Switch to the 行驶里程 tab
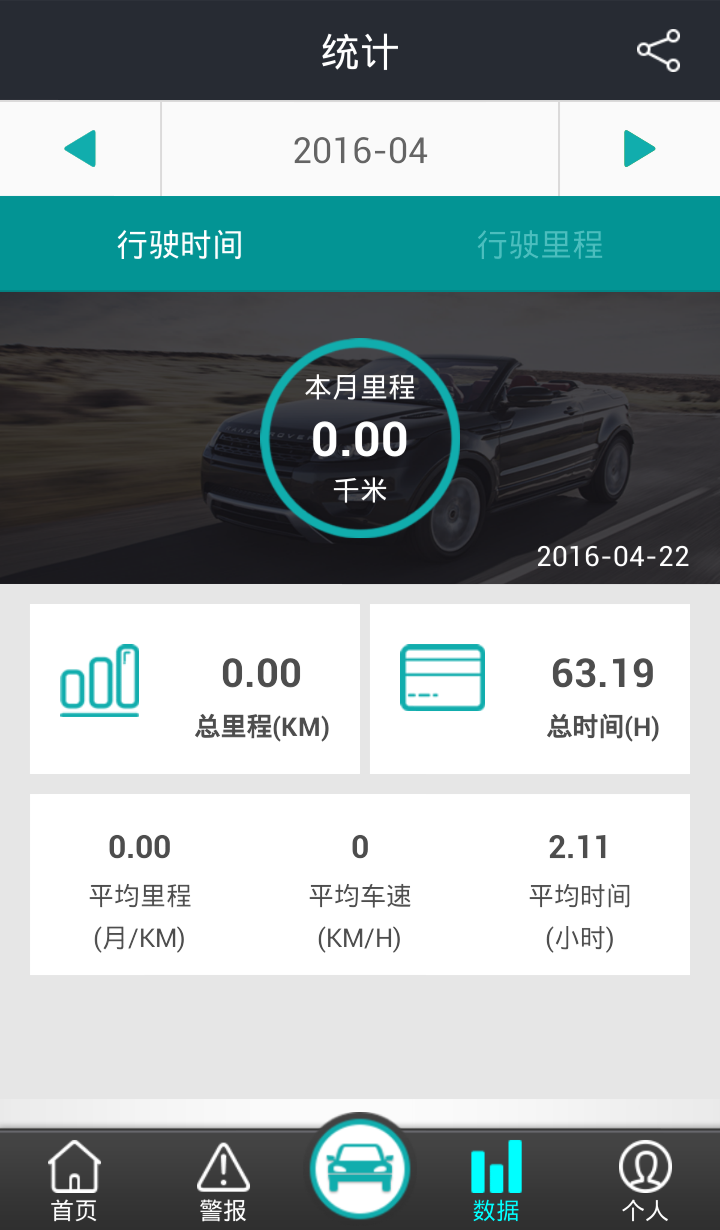This screenshot has width=720, height=1230. coord(540,245)
